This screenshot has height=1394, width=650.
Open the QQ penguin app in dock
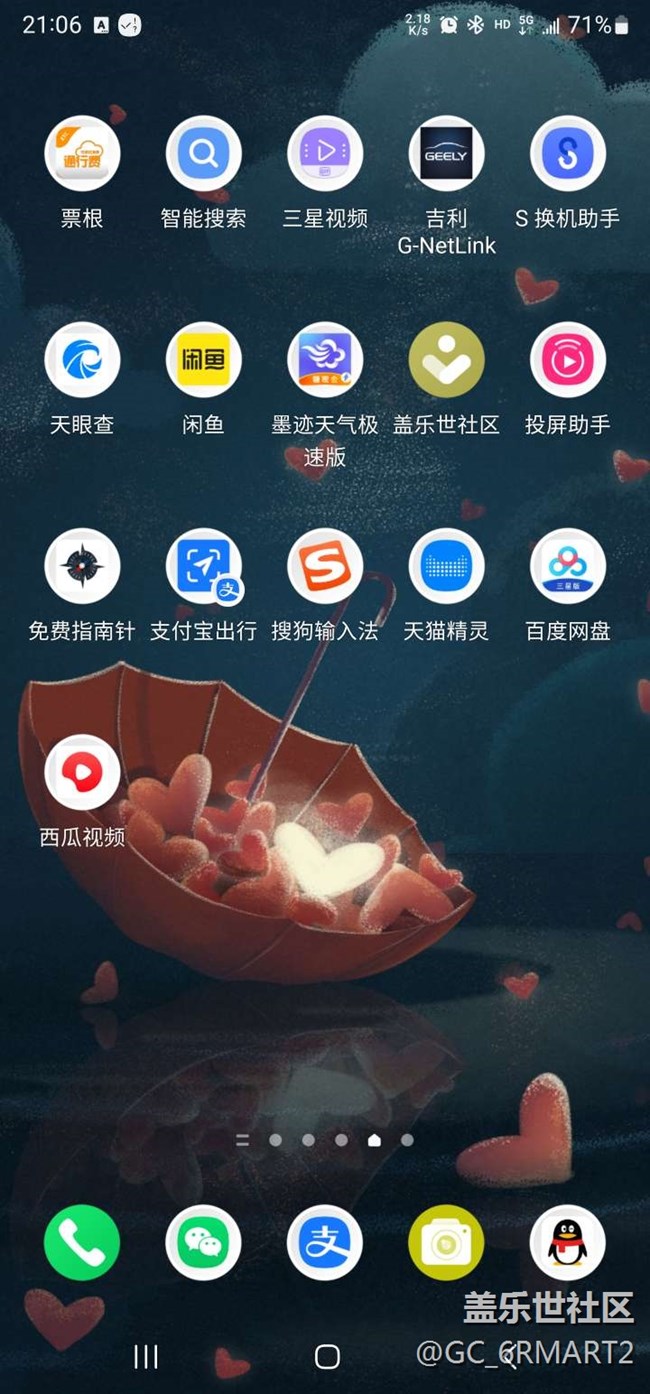click(x=567, y=1242)
